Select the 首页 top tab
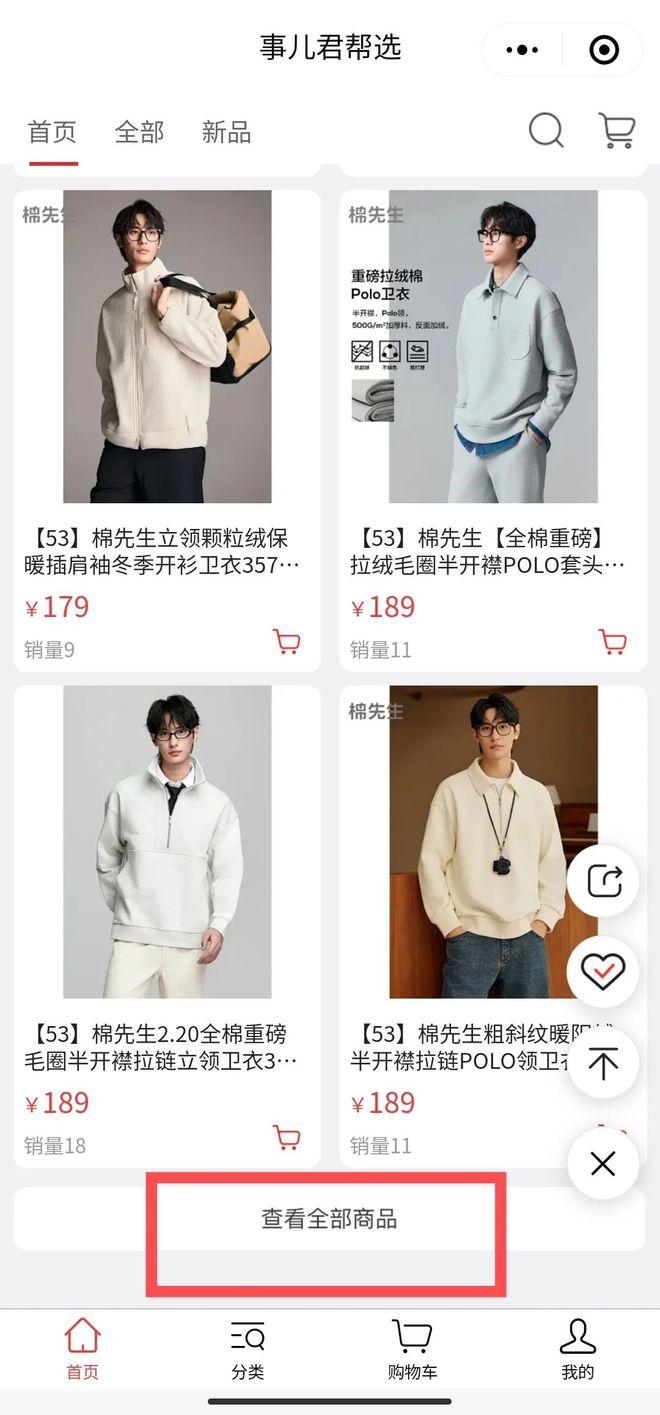660x1415 pixels. pyautogui.click(x=53, y=132)
